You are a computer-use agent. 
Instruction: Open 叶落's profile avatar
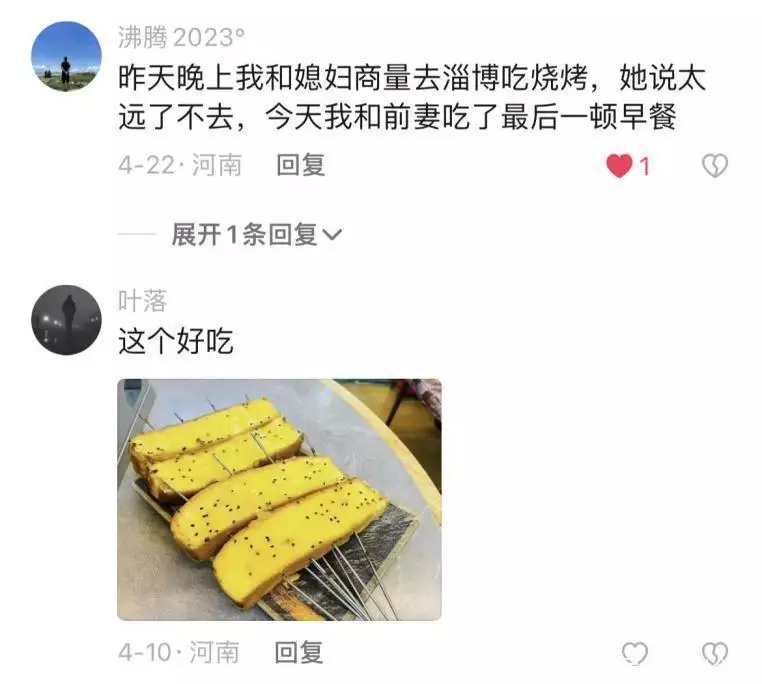point(67,319)
